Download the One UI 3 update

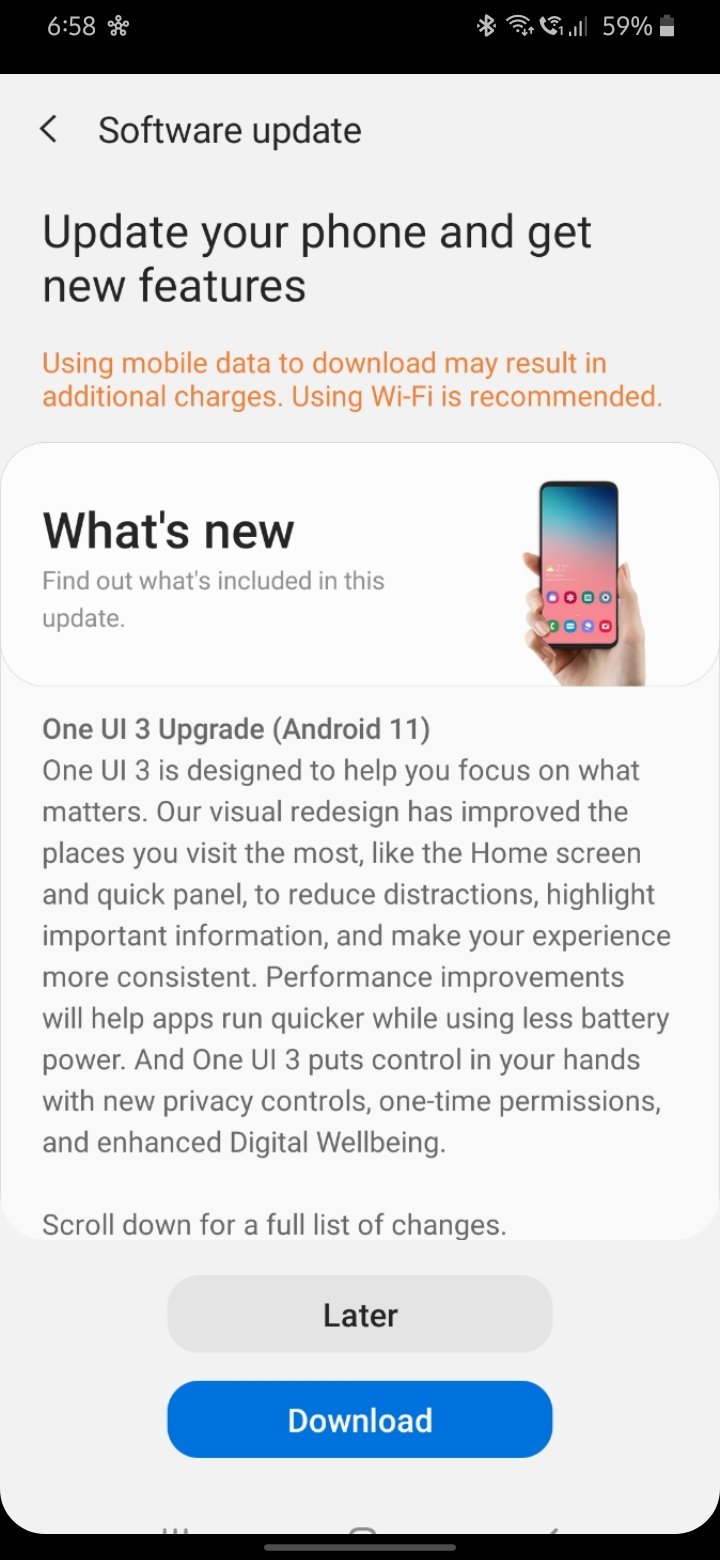coord(360,1420)
